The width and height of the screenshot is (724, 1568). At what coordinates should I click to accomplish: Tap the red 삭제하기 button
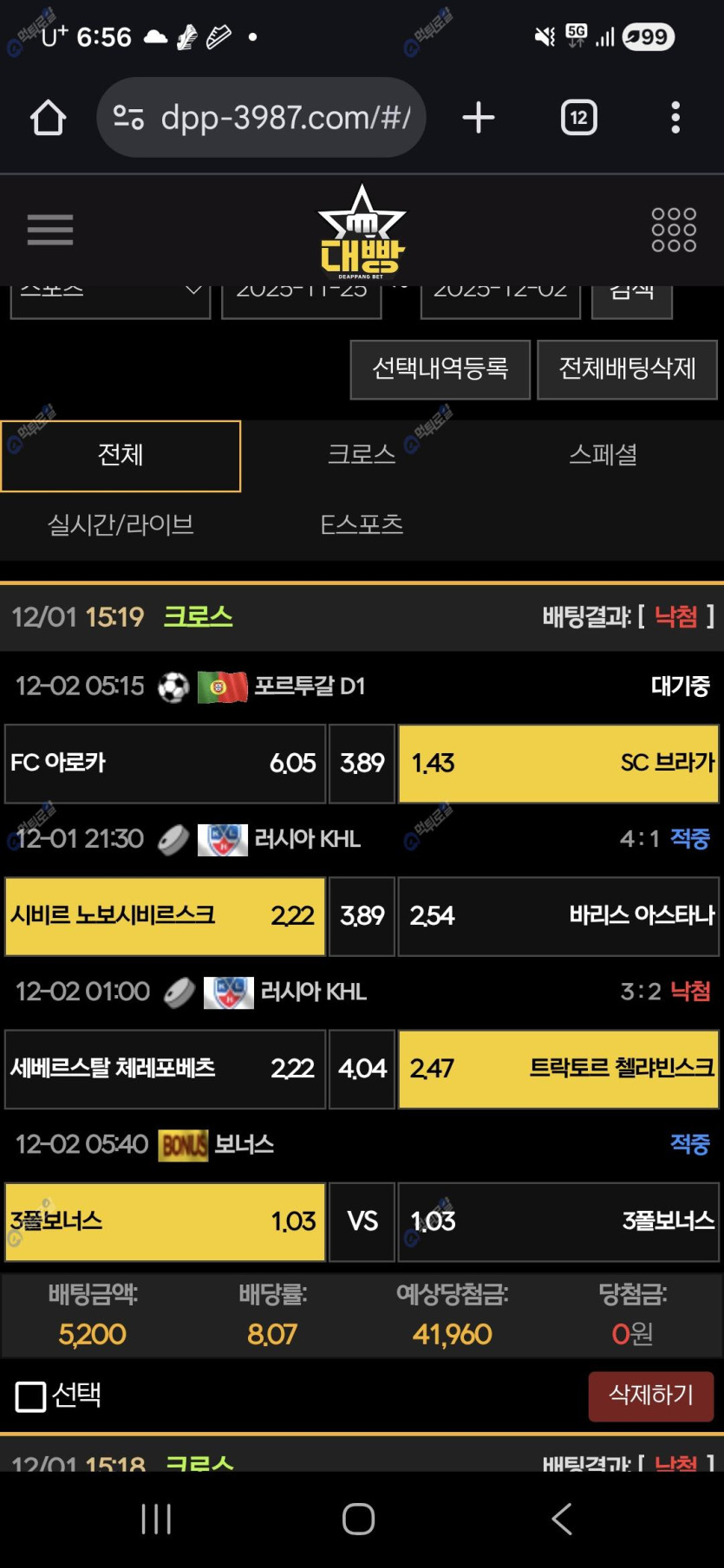[x=650, y=1396]
